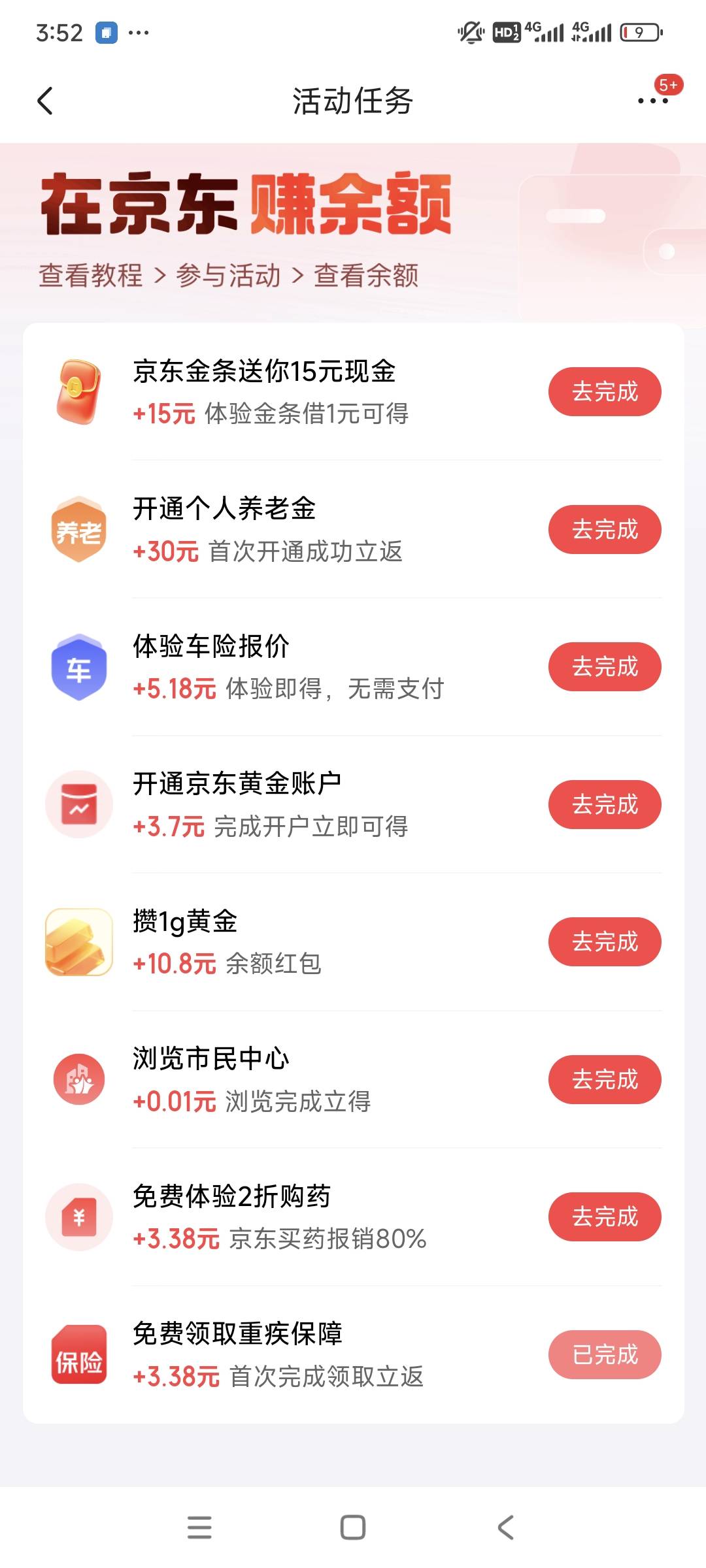Viewport: 706px width, 1568px height.
Task: Start the 体验车险报价 task
Action: tap(605, 667)
